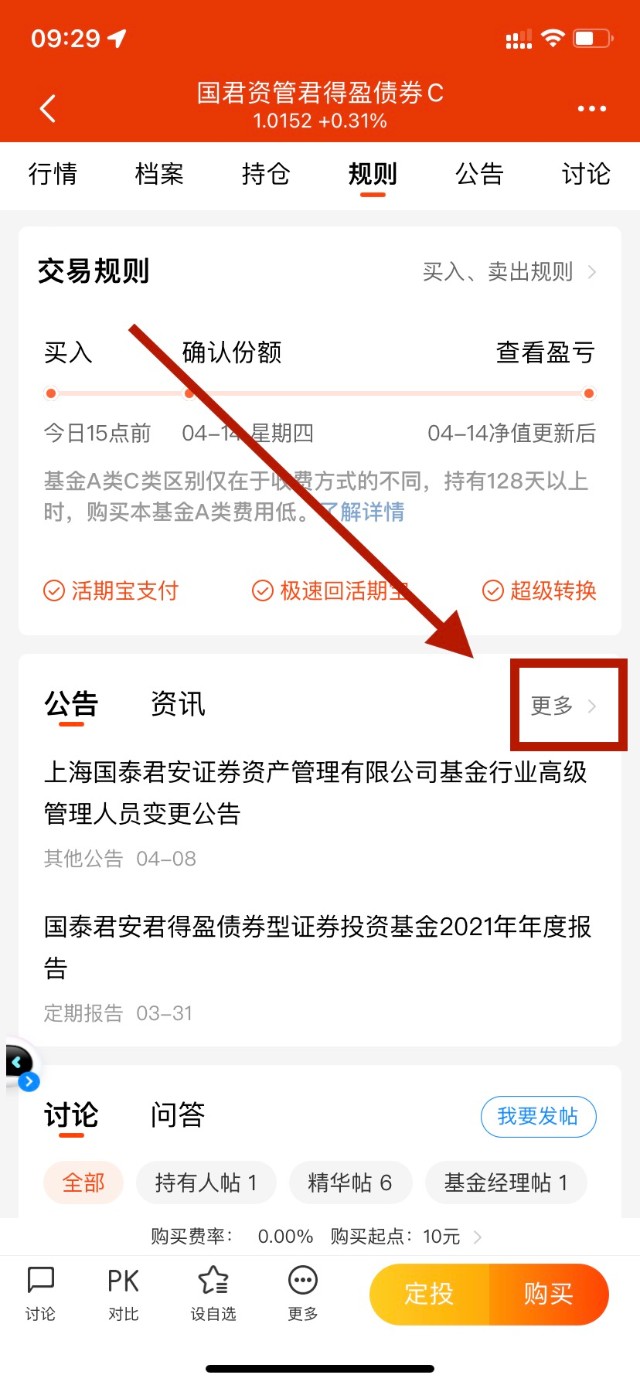Tap the 了解详情 link
The width and height of the screenshot is (640, 1385).
tap(364, 512)
